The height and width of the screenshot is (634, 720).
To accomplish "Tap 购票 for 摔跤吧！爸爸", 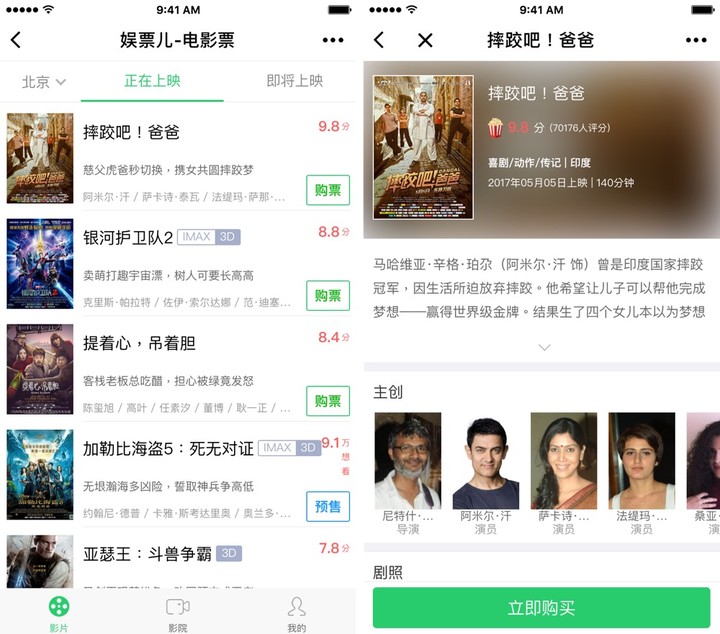I will coord(328,189).
